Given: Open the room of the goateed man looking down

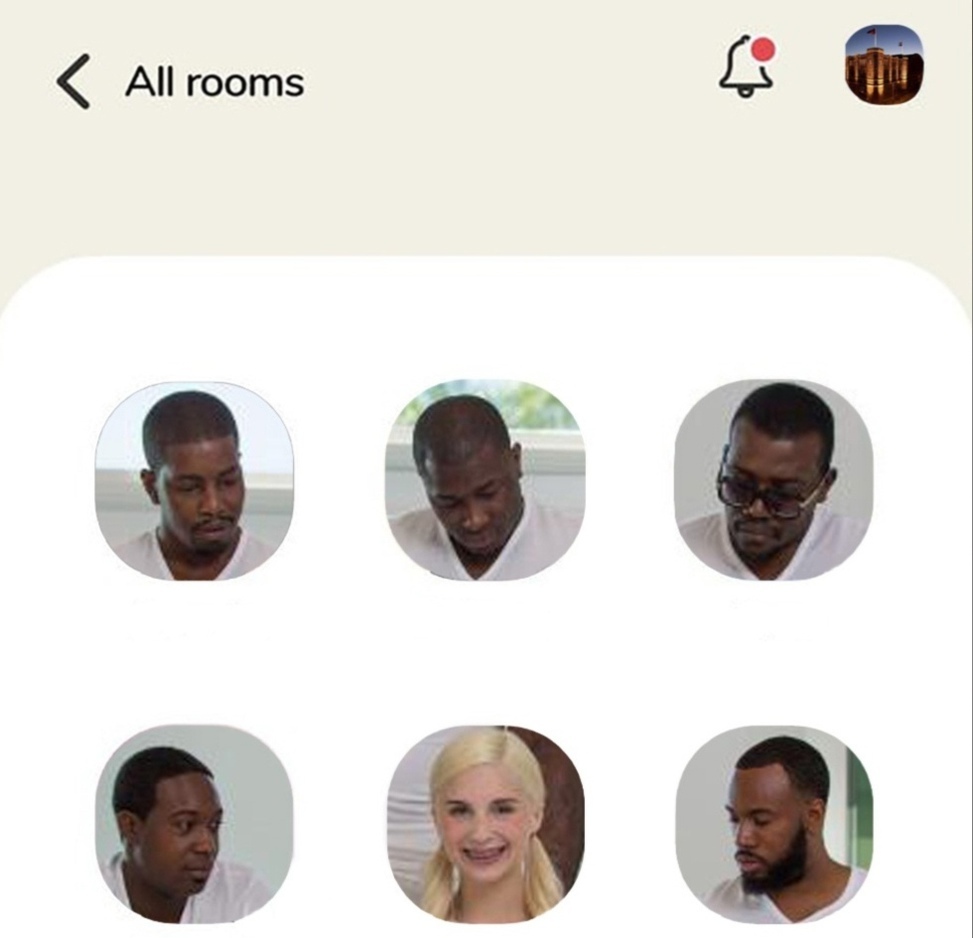Looking at the screenshot, I should [194, 480].
